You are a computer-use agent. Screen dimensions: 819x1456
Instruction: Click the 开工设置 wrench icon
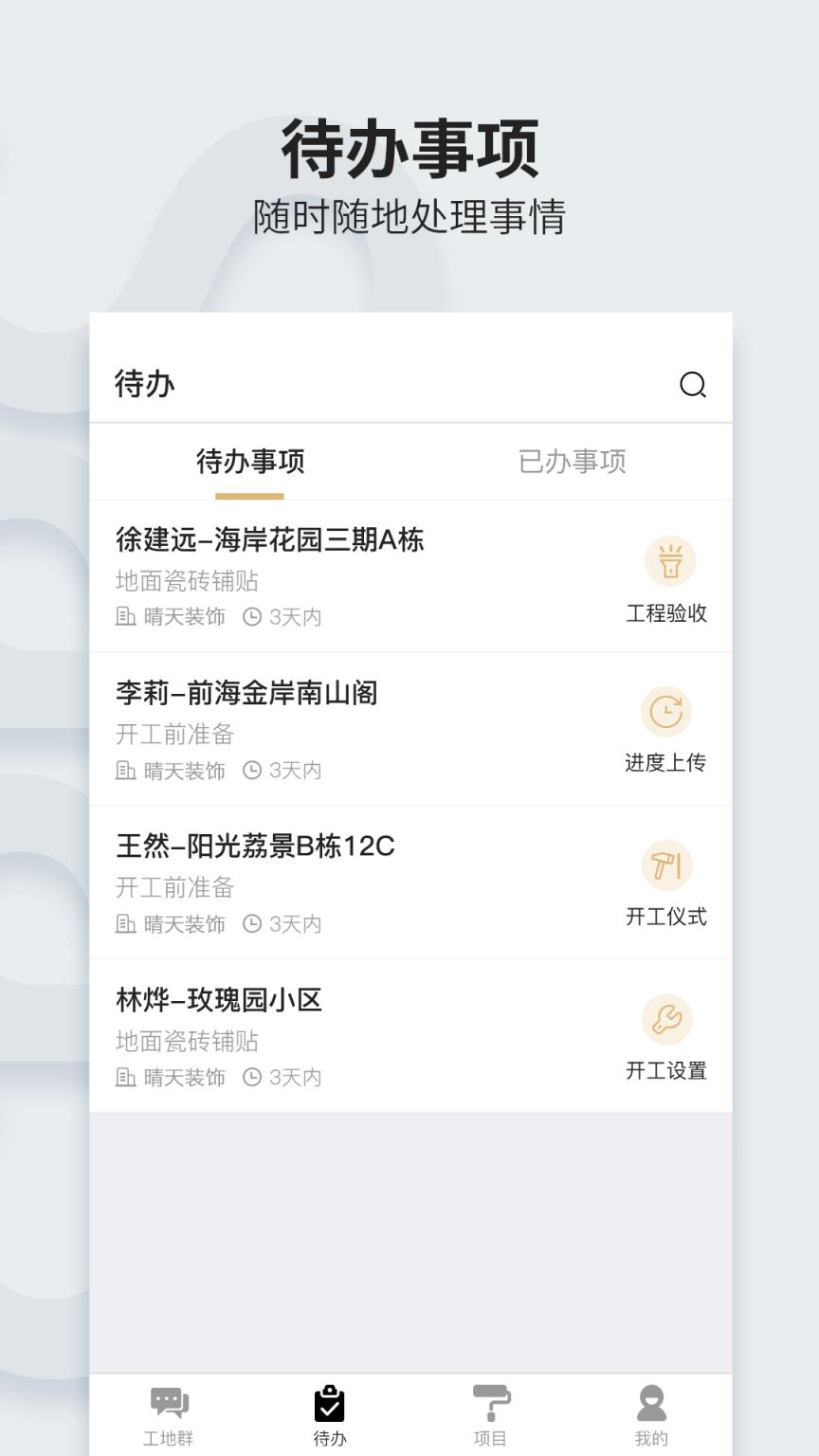click(666, 1020)
